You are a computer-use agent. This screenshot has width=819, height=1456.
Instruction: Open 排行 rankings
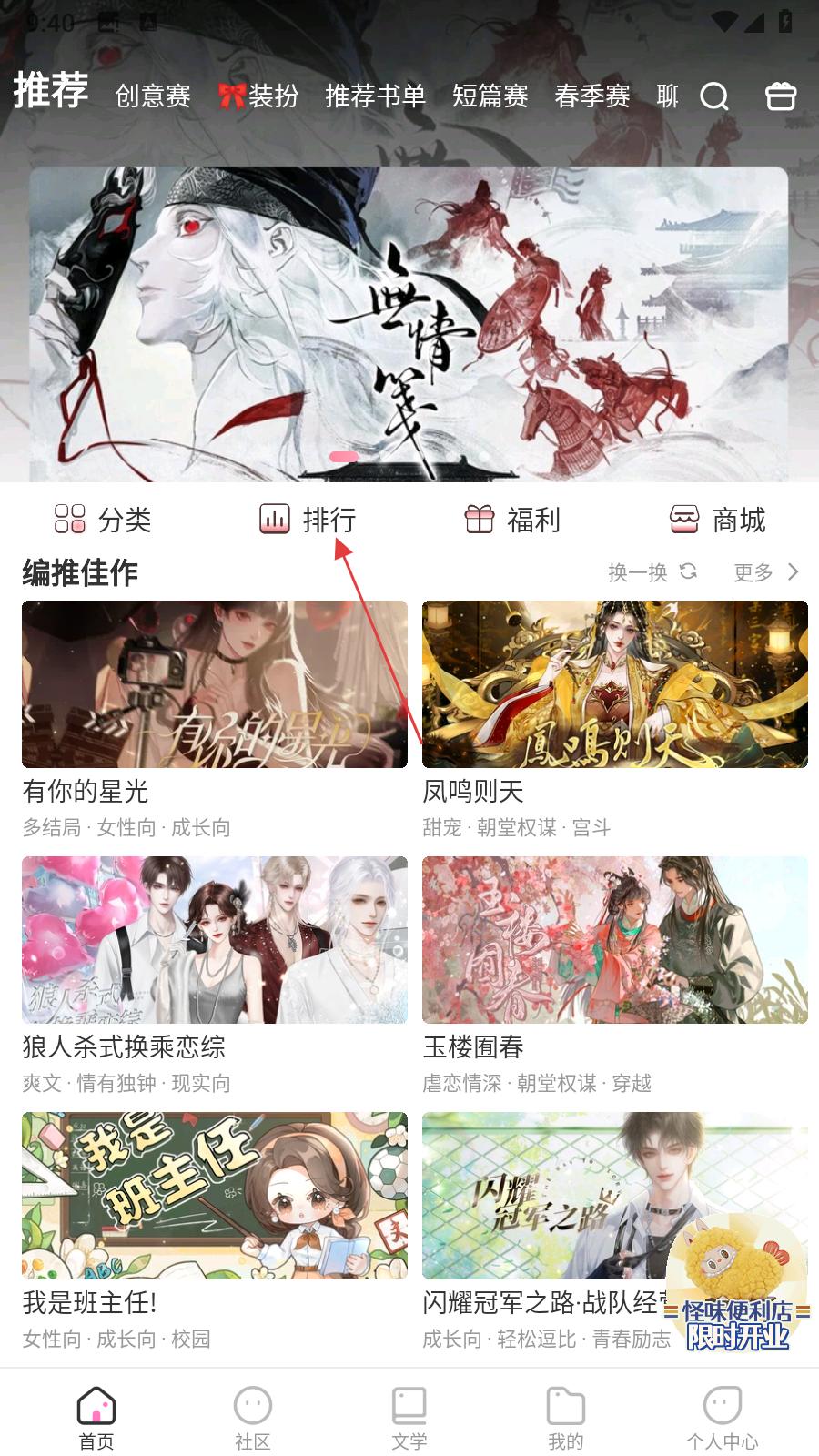click(x=308, y=520)
